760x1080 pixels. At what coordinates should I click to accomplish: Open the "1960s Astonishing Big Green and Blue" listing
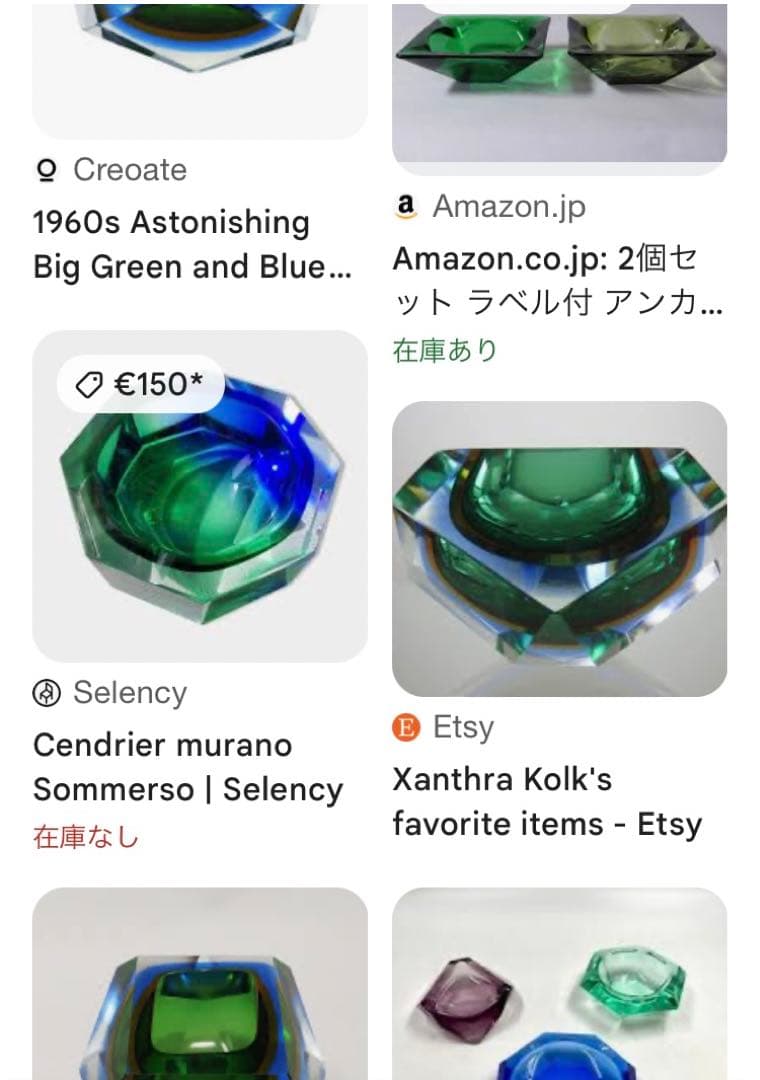click(170, 244)
